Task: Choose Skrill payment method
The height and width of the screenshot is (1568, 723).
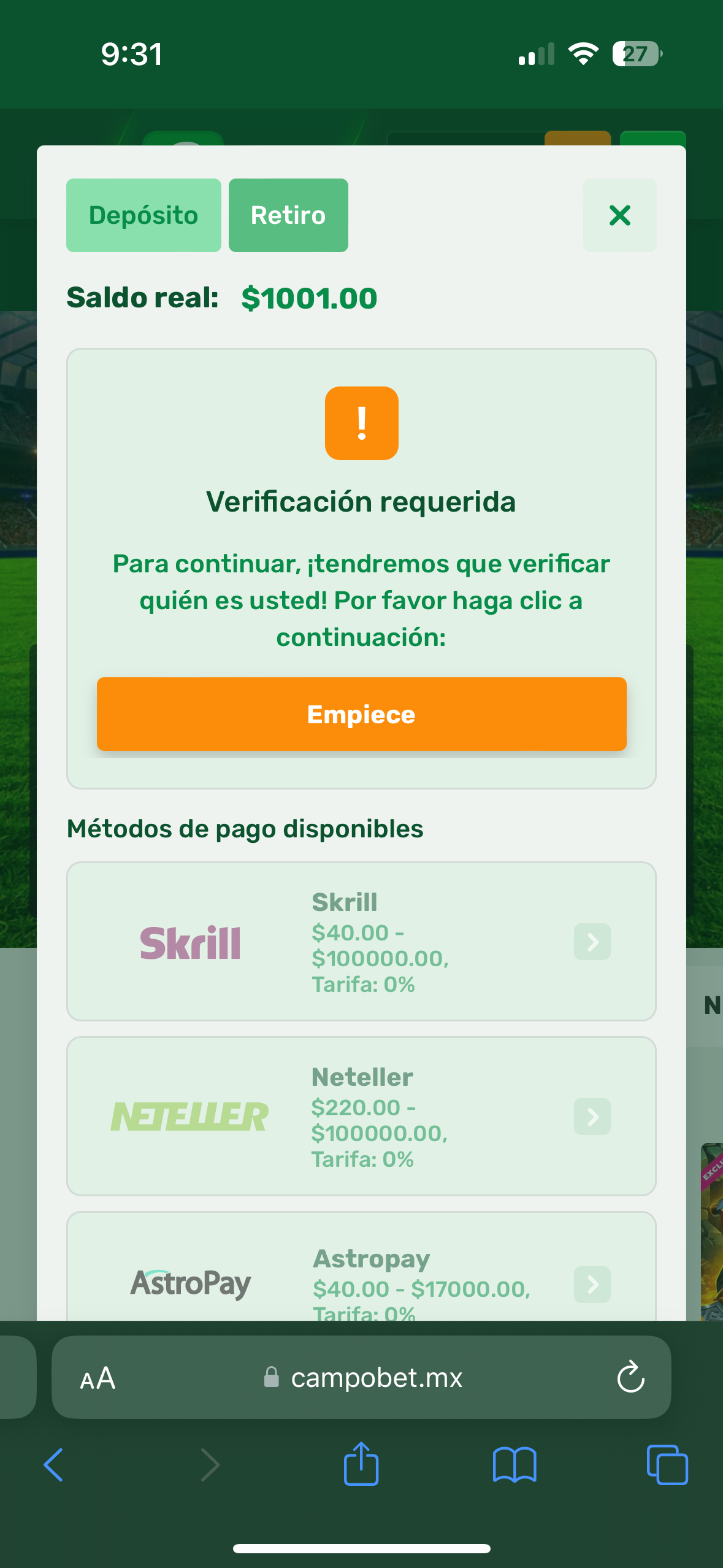Action: point(361,941)
